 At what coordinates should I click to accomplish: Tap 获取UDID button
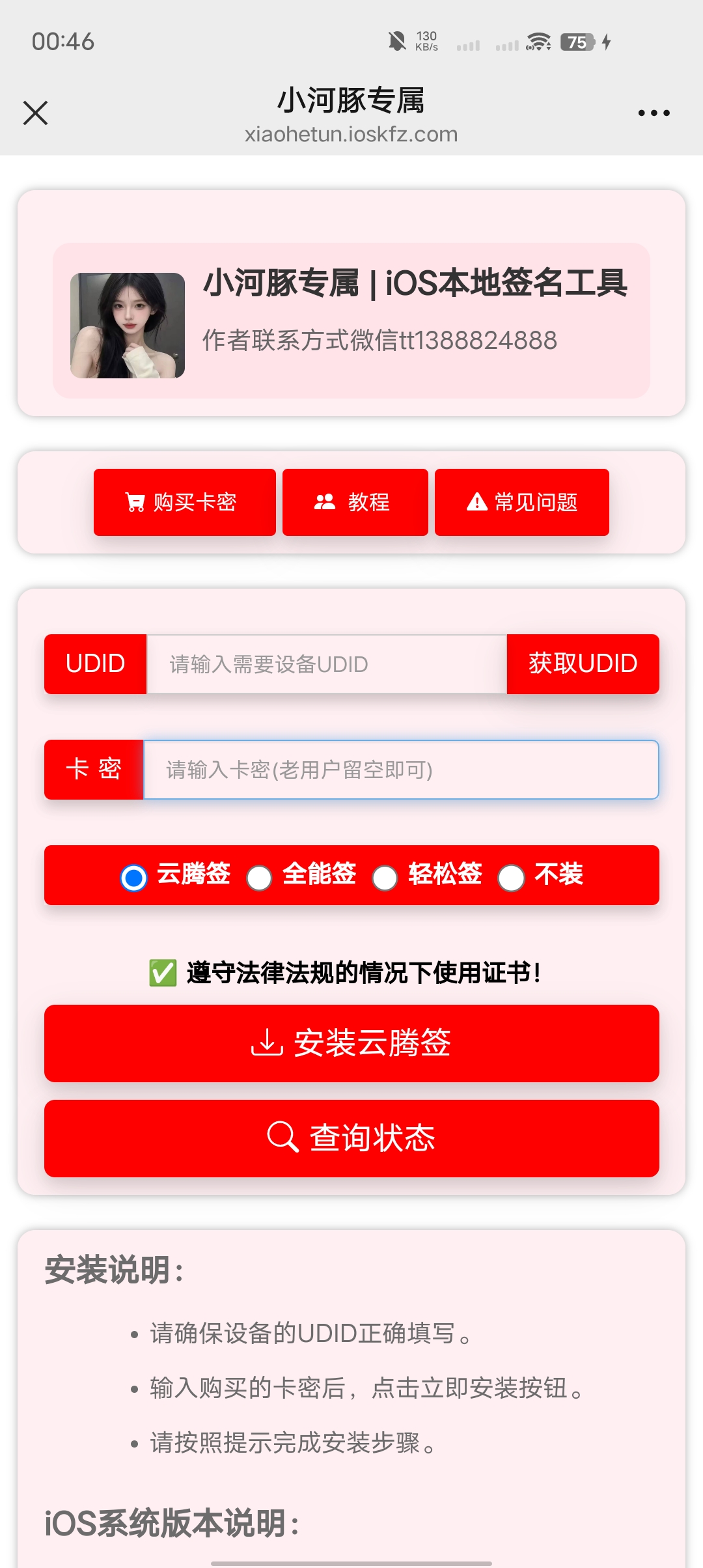[583, 664]
